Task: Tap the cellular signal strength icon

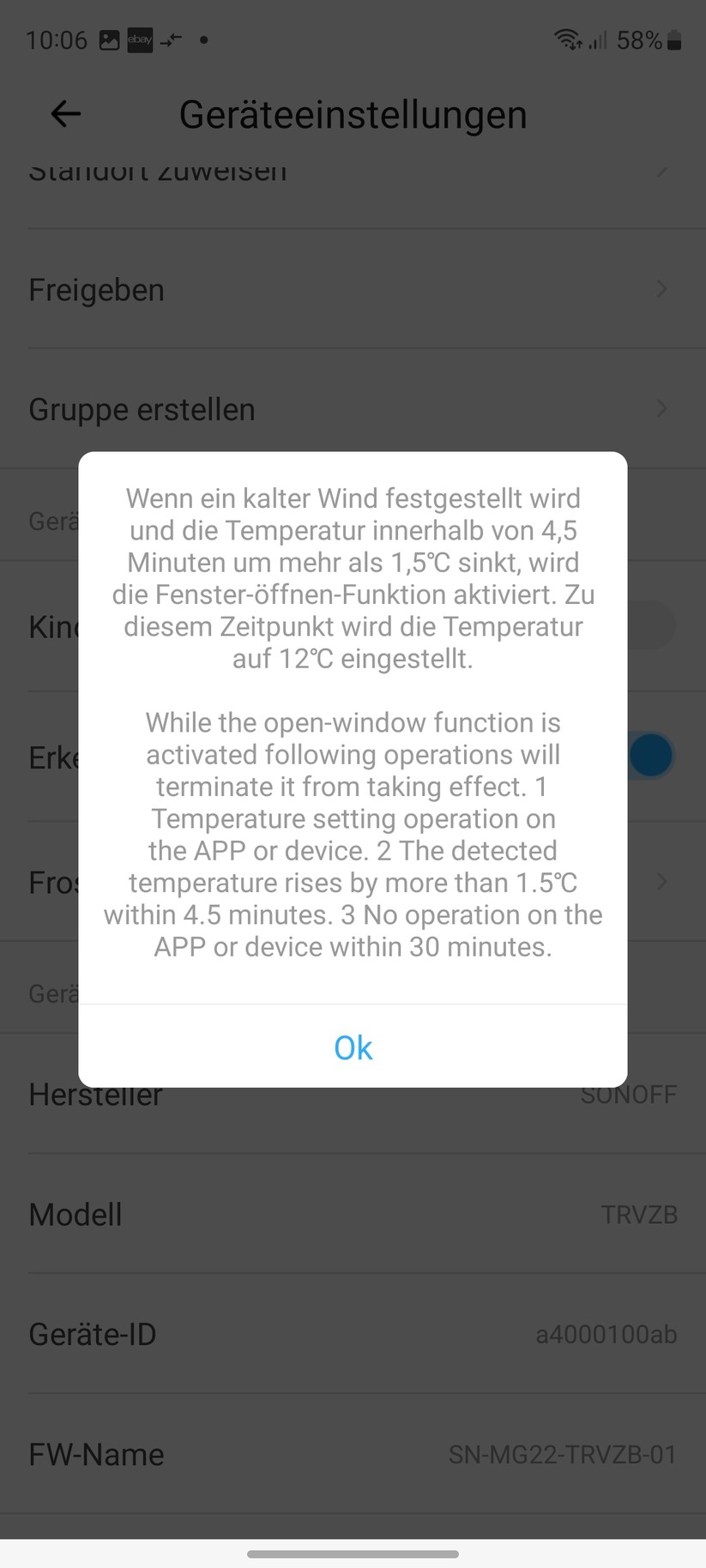Action: [597, 39]
